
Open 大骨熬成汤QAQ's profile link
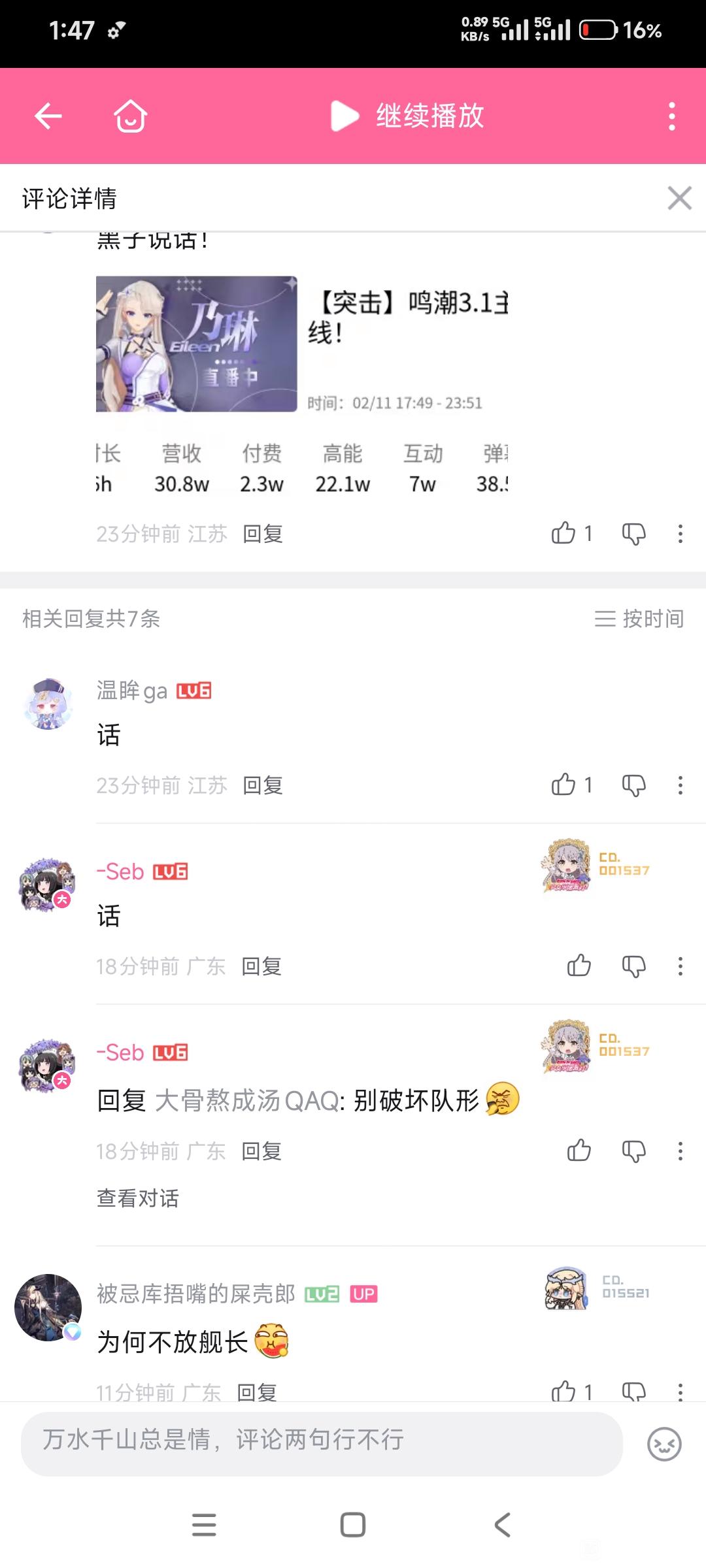tap(250, 1101)
